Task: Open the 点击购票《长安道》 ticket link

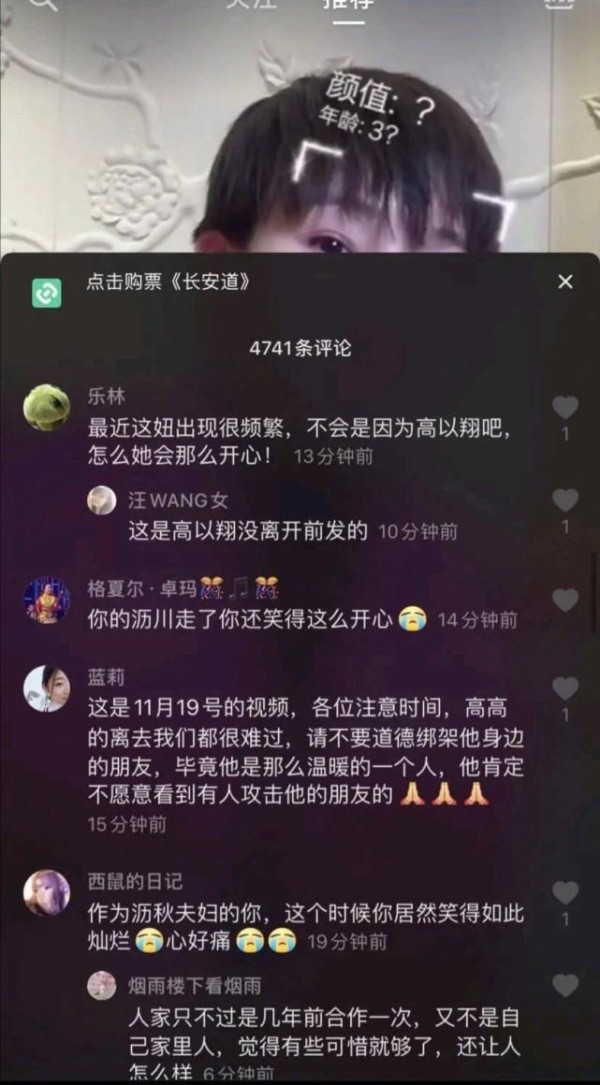Action: [x=167, y=283]
